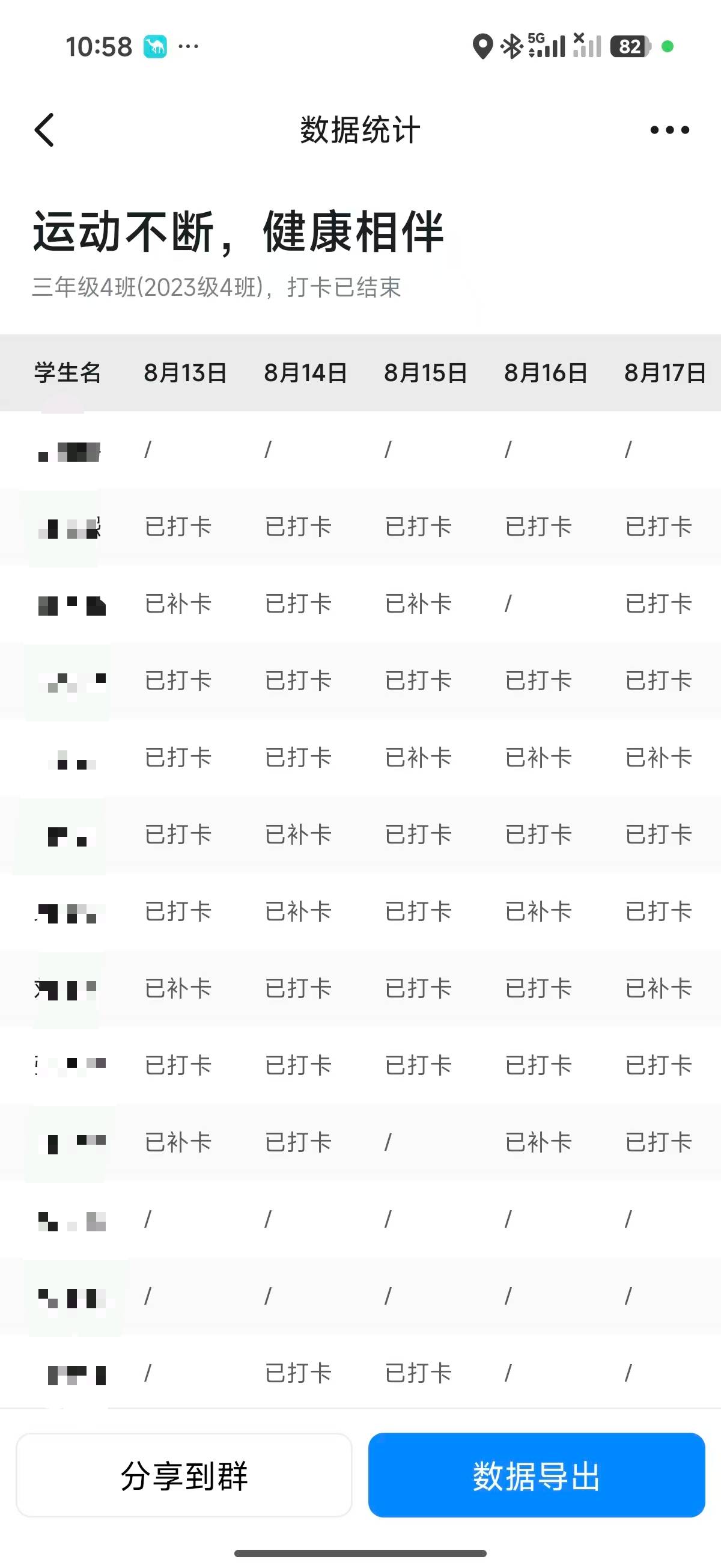
Task: Tap the 分享到群 button
Action: [x=184, y=1475]
